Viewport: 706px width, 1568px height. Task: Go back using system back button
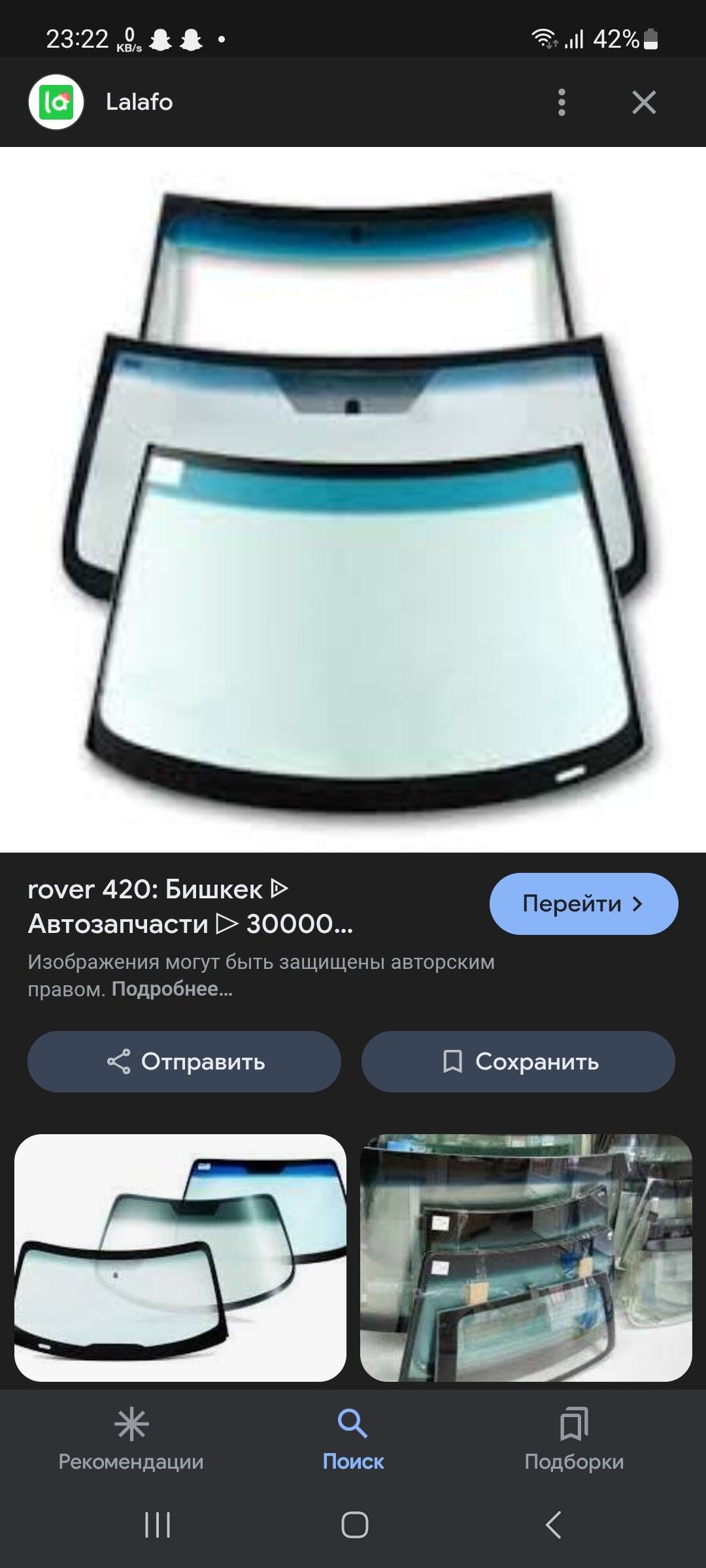[x=553, y=1525]
